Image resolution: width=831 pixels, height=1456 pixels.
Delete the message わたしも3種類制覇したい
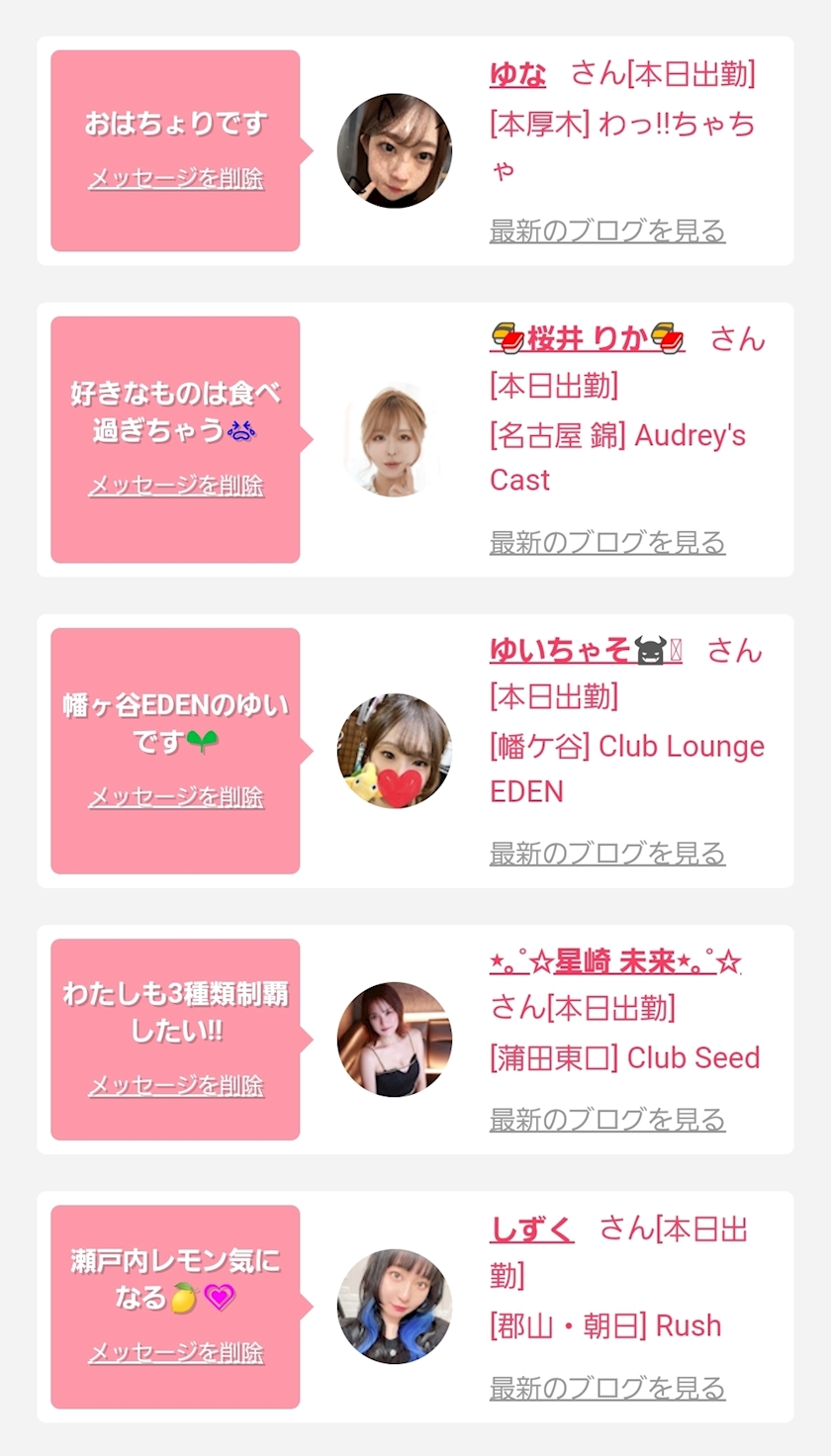(176, 1086)
